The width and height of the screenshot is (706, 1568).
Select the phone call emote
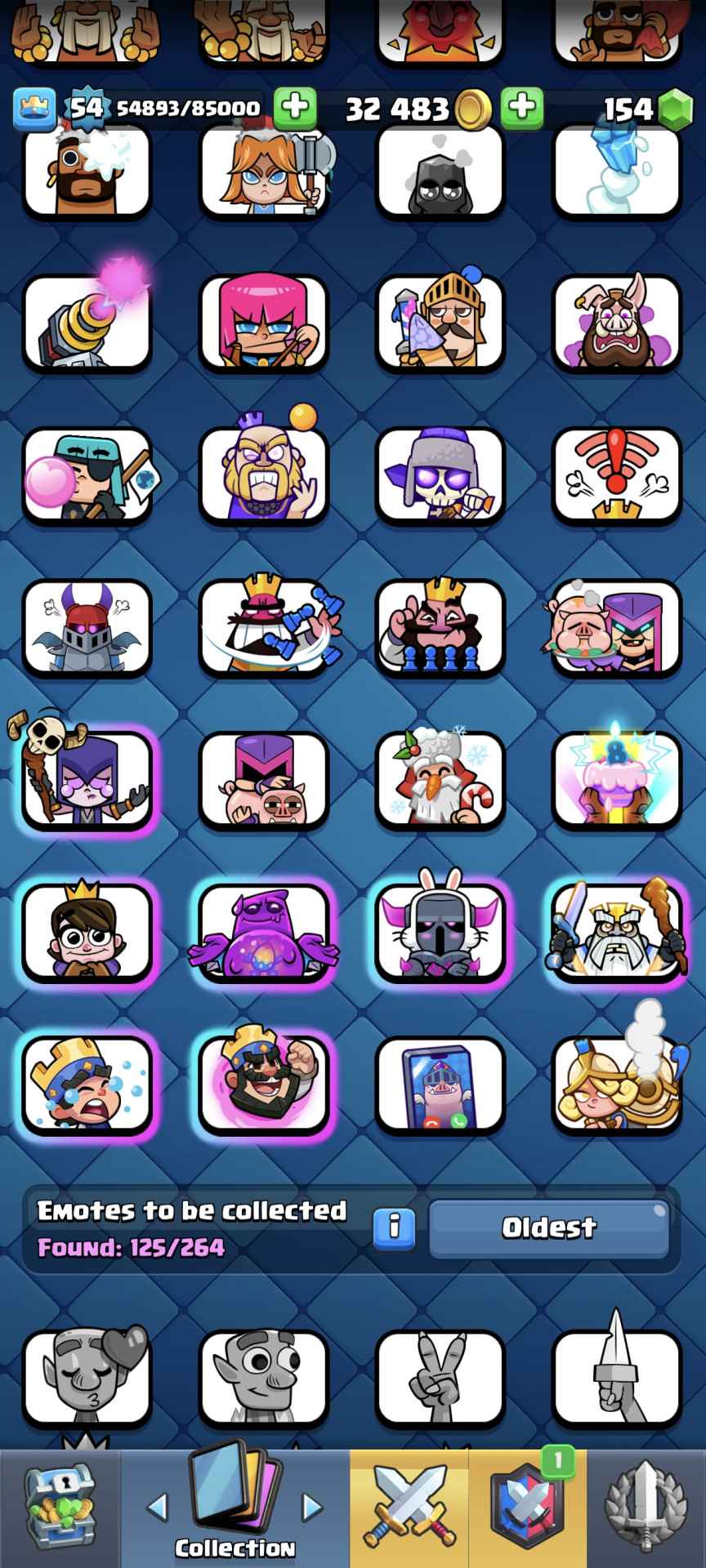pos(440,1083)
